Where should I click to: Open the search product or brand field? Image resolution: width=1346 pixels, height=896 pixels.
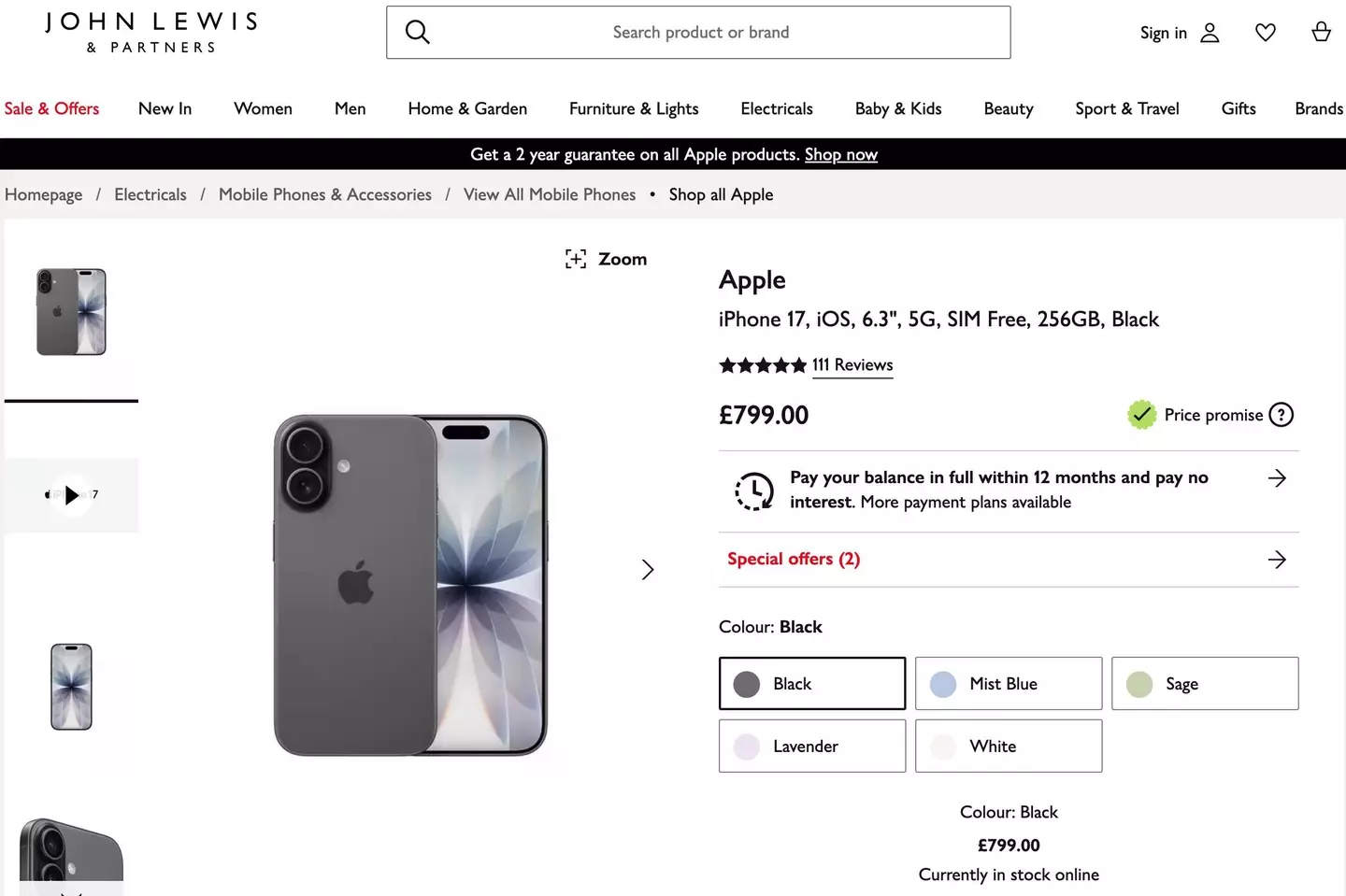(x=699, y=33)
